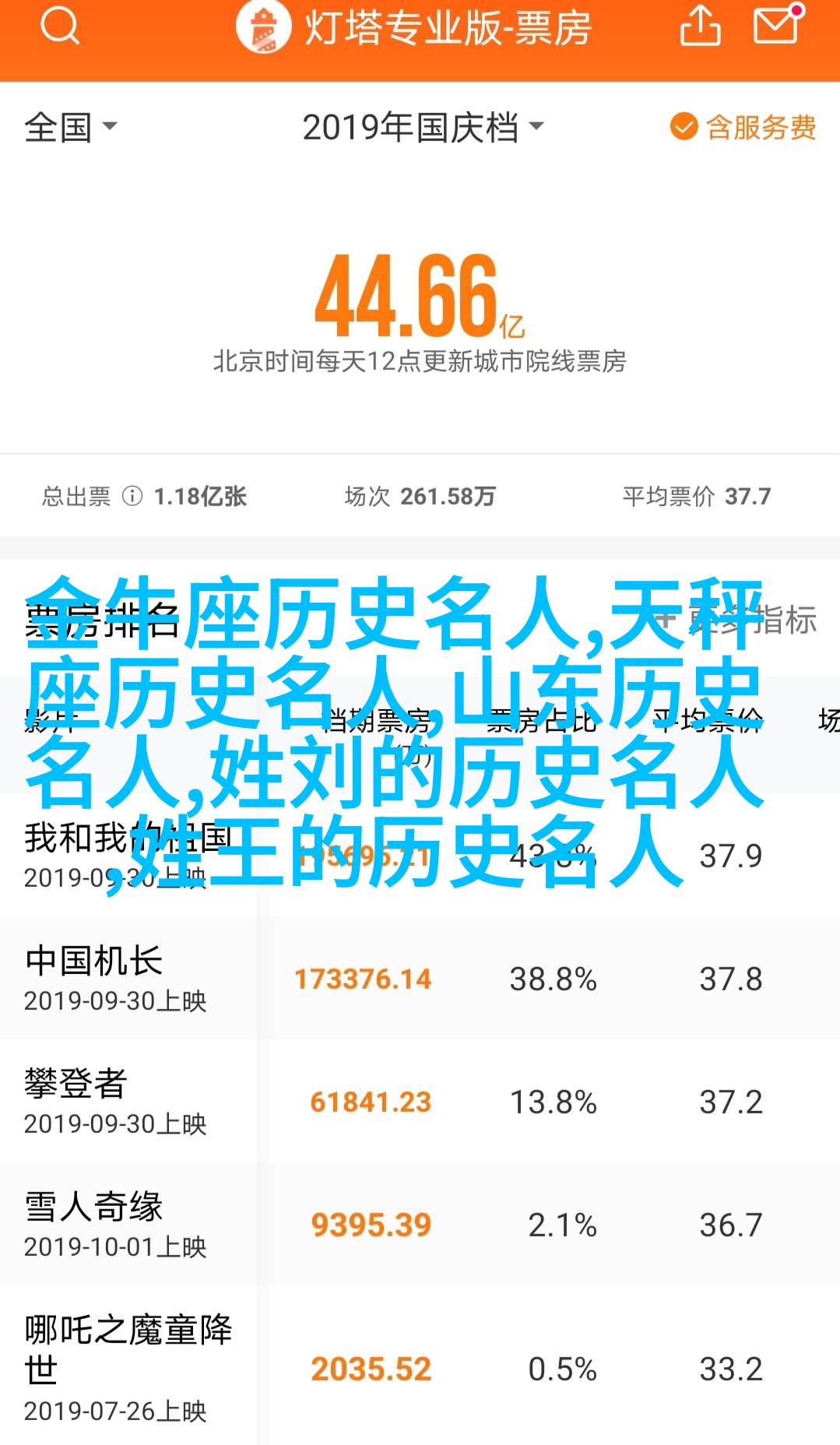840x1445 pixels.
Task: Open the 2019年国庆档 period selector
Action: click(422, 128)
